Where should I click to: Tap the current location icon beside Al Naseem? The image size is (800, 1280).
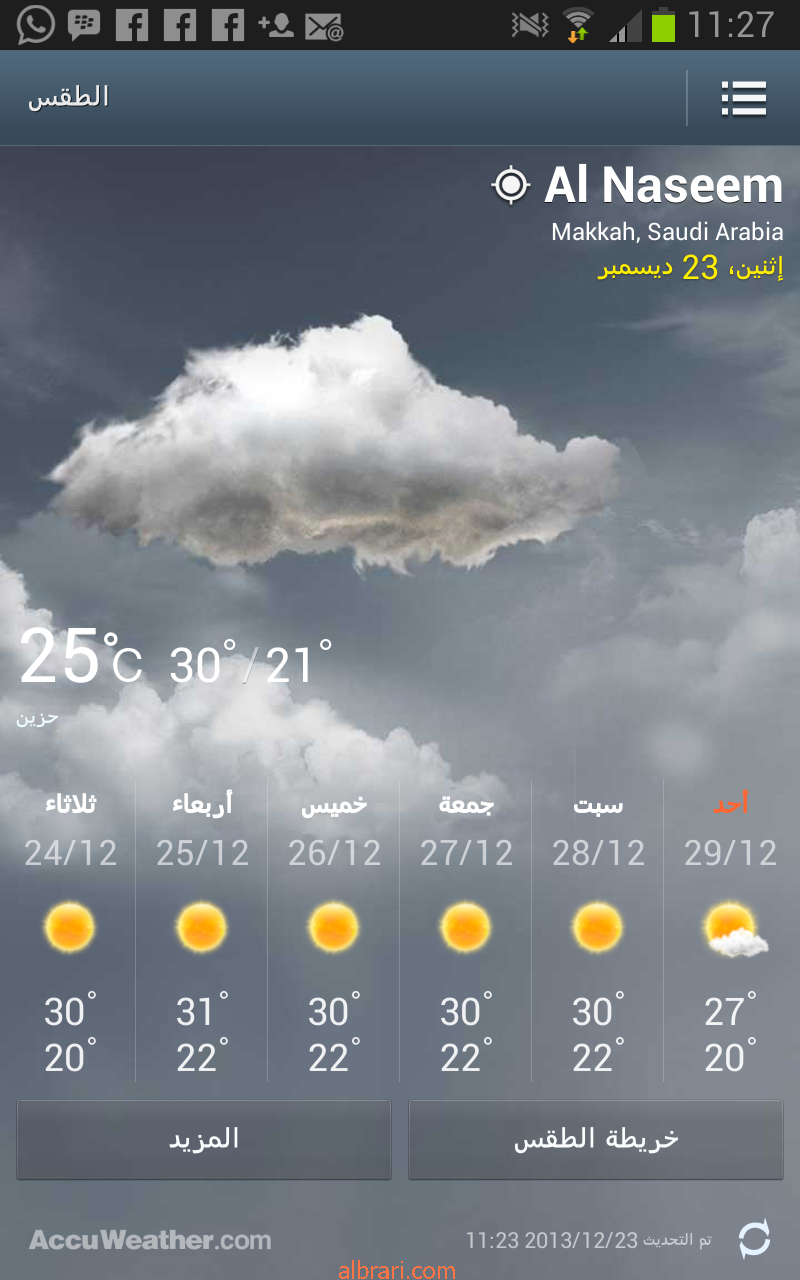pos(510,185)
